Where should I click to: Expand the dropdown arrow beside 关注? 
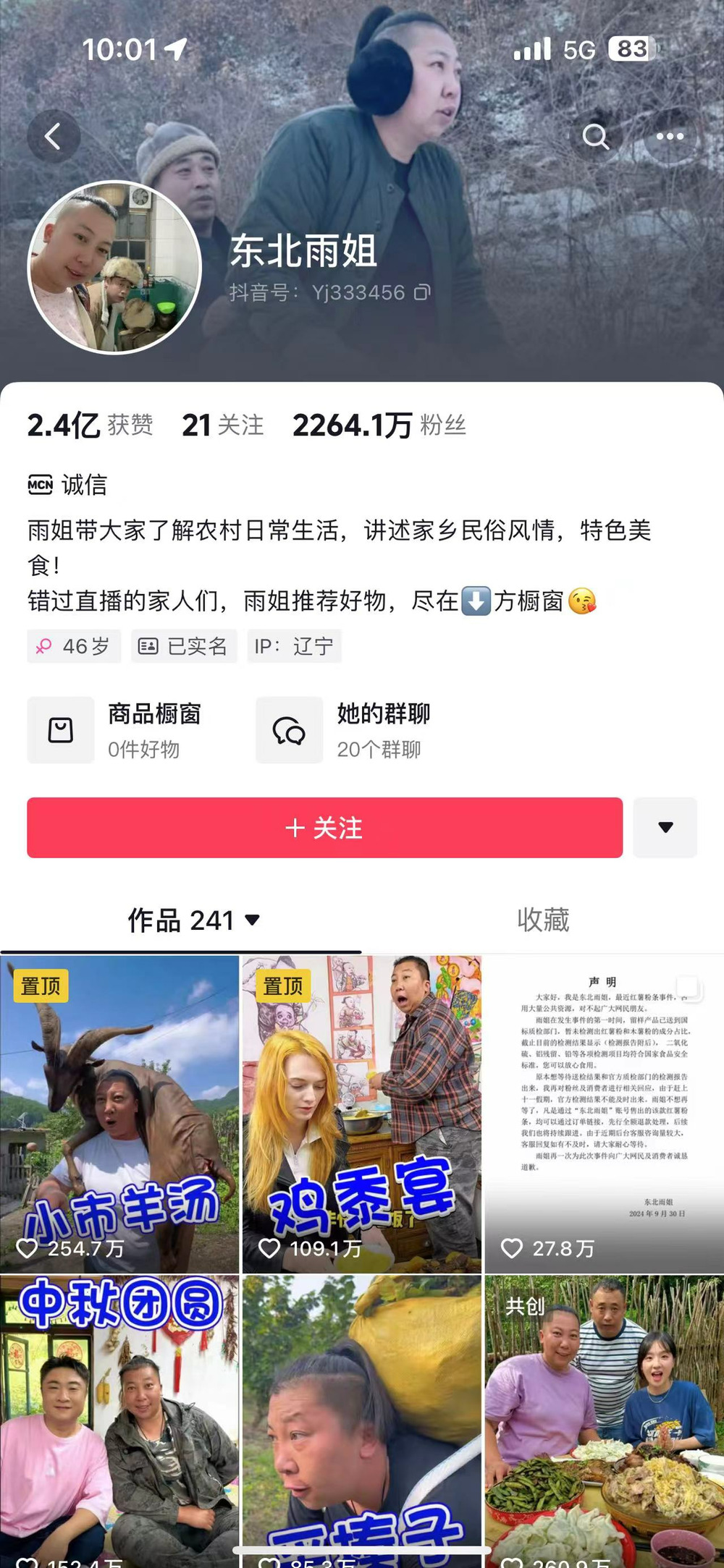[x=665, y=828]
